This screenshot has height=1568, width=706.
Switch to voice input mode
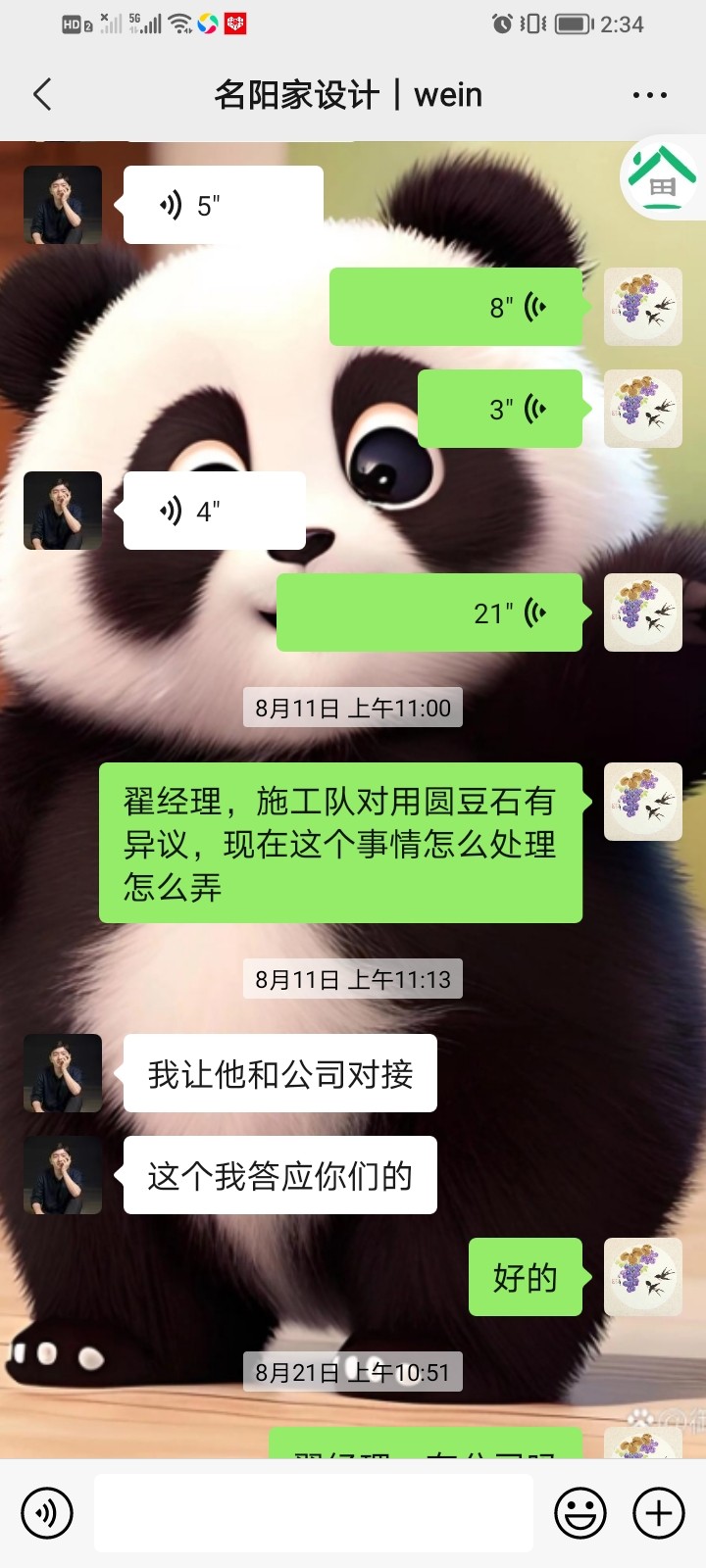[47, 1513]
